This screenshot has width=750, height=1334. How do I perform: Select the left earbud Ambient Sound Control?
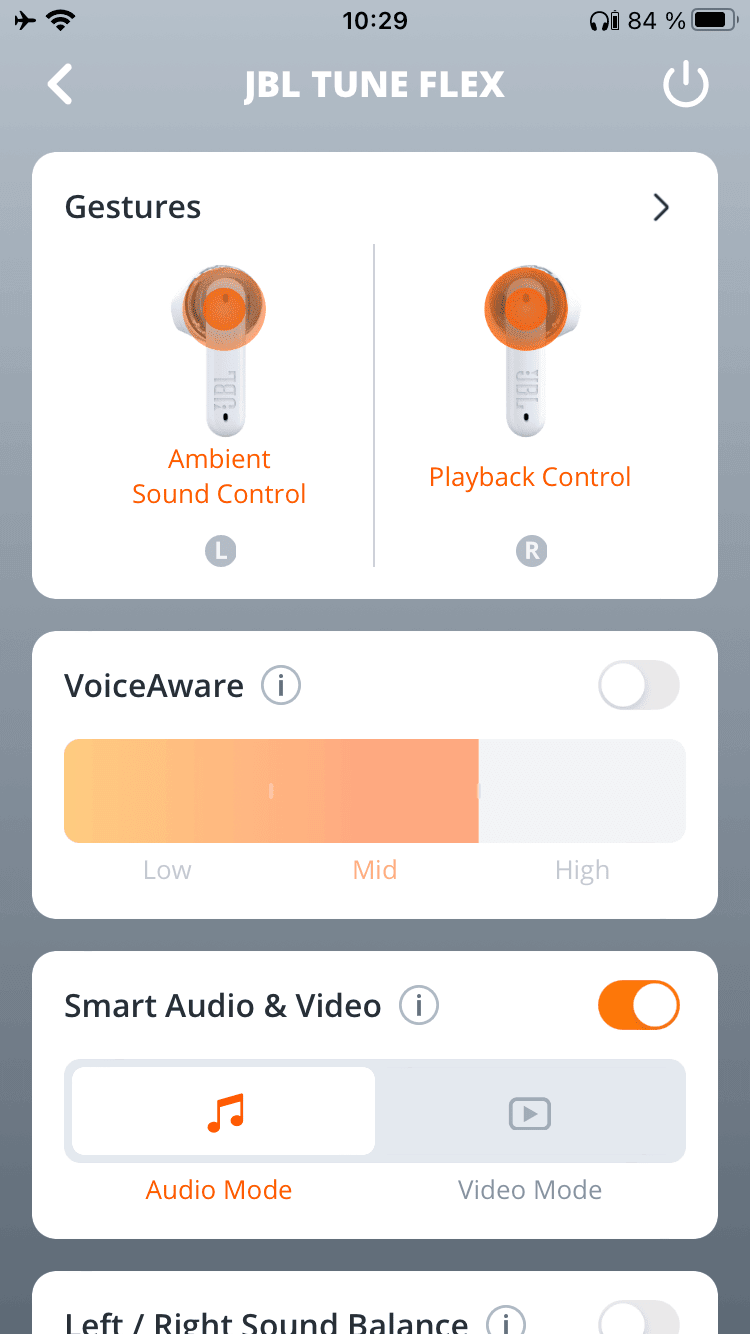[x=219, y=400]
